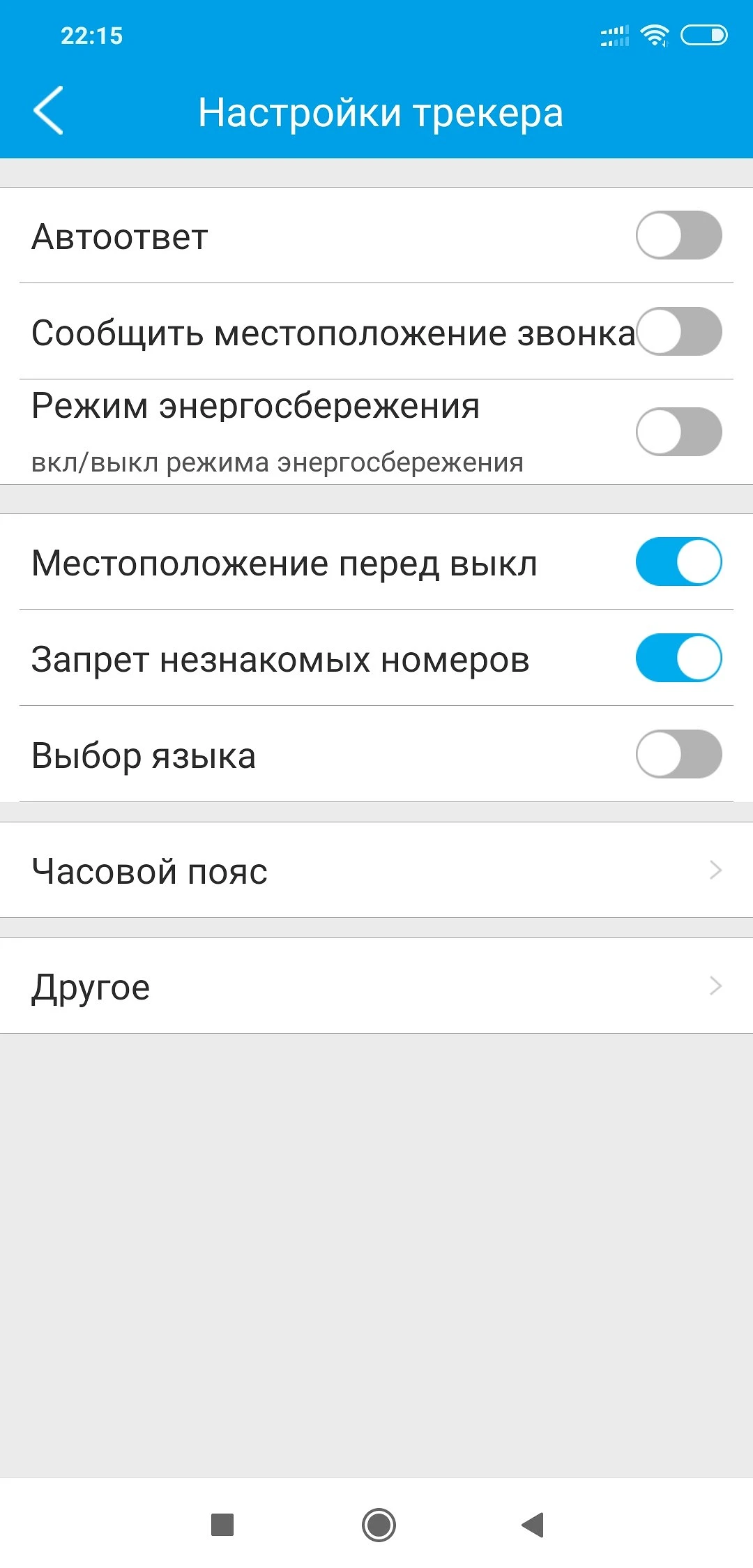Toggle the Выбор языка switch
The width and height of the screenshot is (753, 1568).
point(678,755)
